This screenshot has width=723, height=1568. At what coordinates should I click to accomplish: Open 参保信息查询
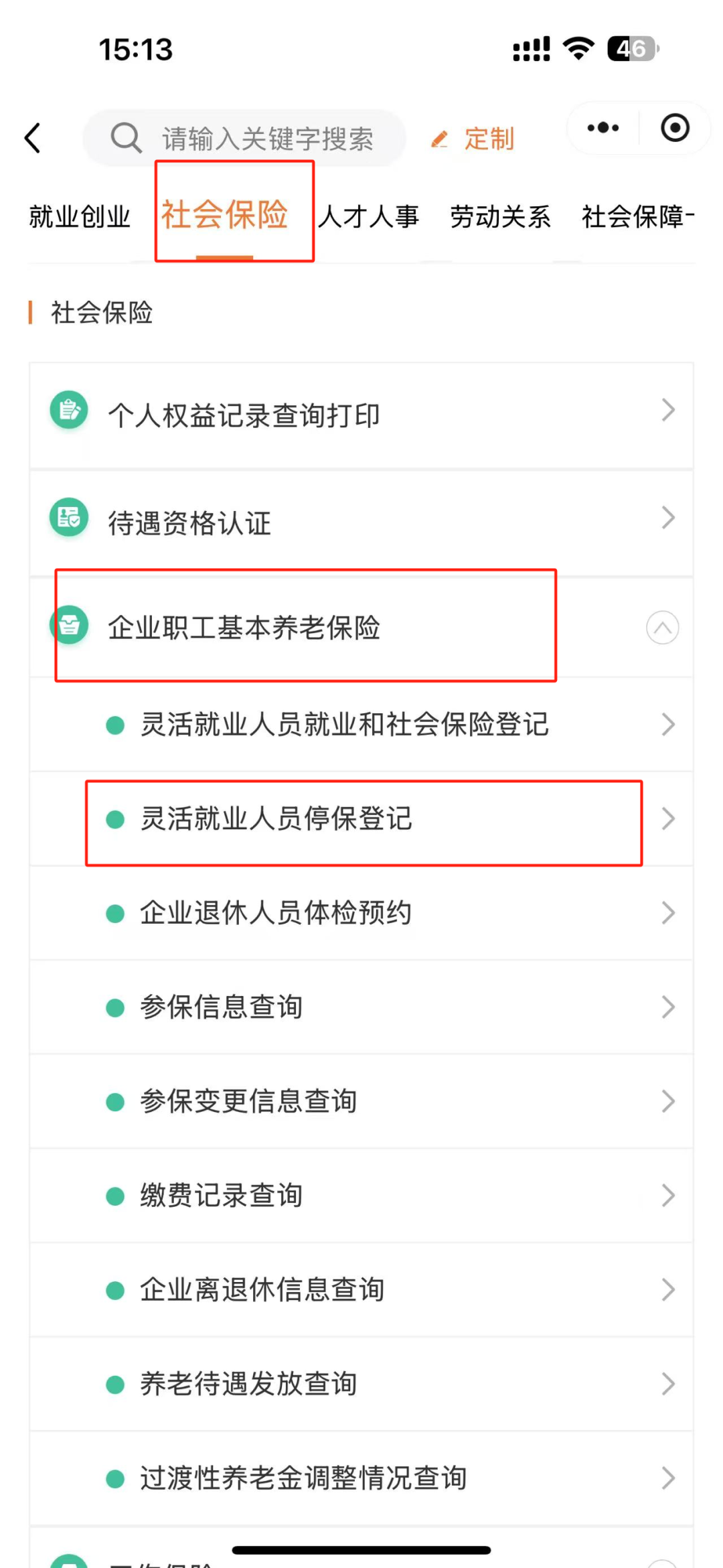coord(361,1007)
